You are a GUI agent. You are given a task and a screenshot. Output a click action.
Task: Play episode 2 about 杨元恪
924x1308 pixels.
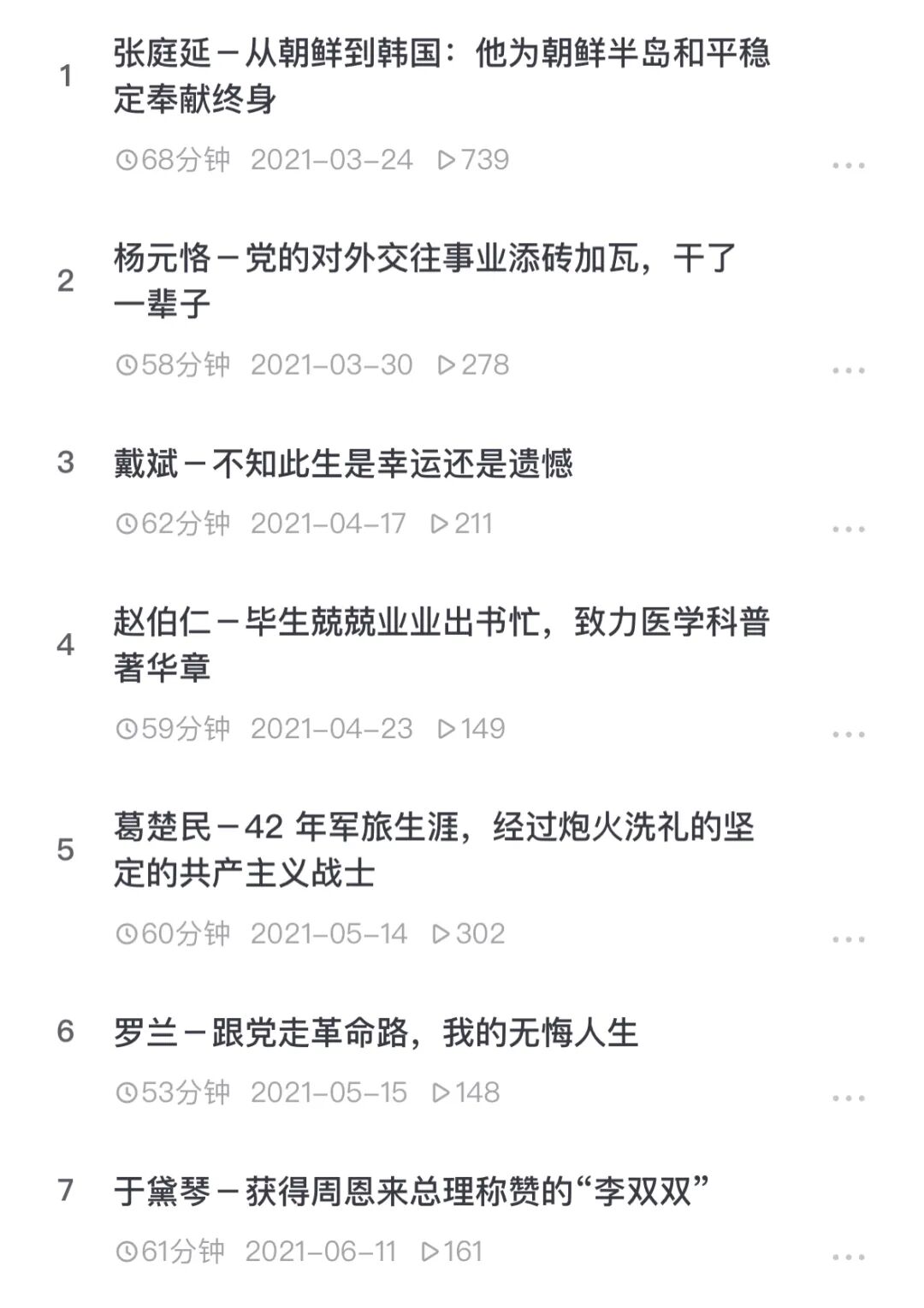[425, 281]
